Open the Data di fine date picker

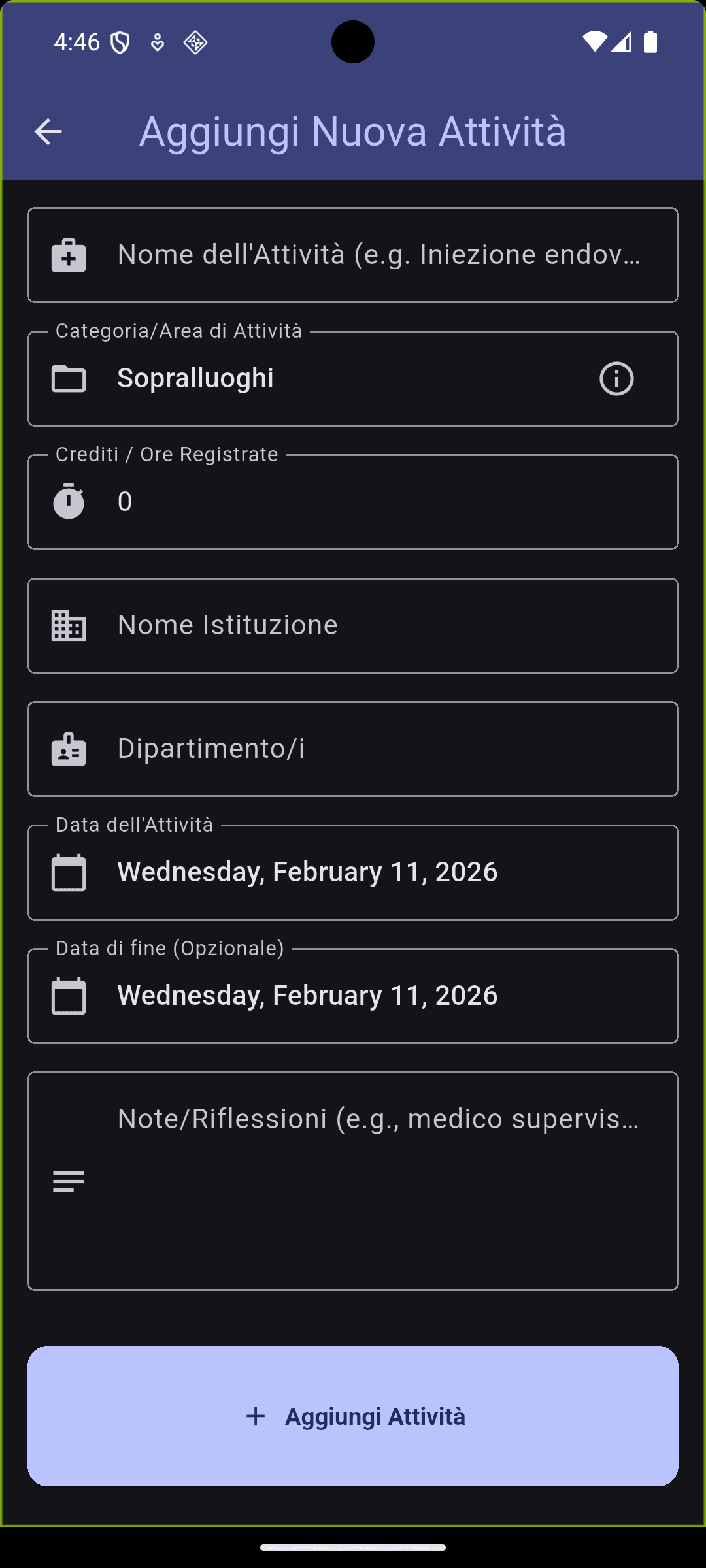click(x=353, y=995)
